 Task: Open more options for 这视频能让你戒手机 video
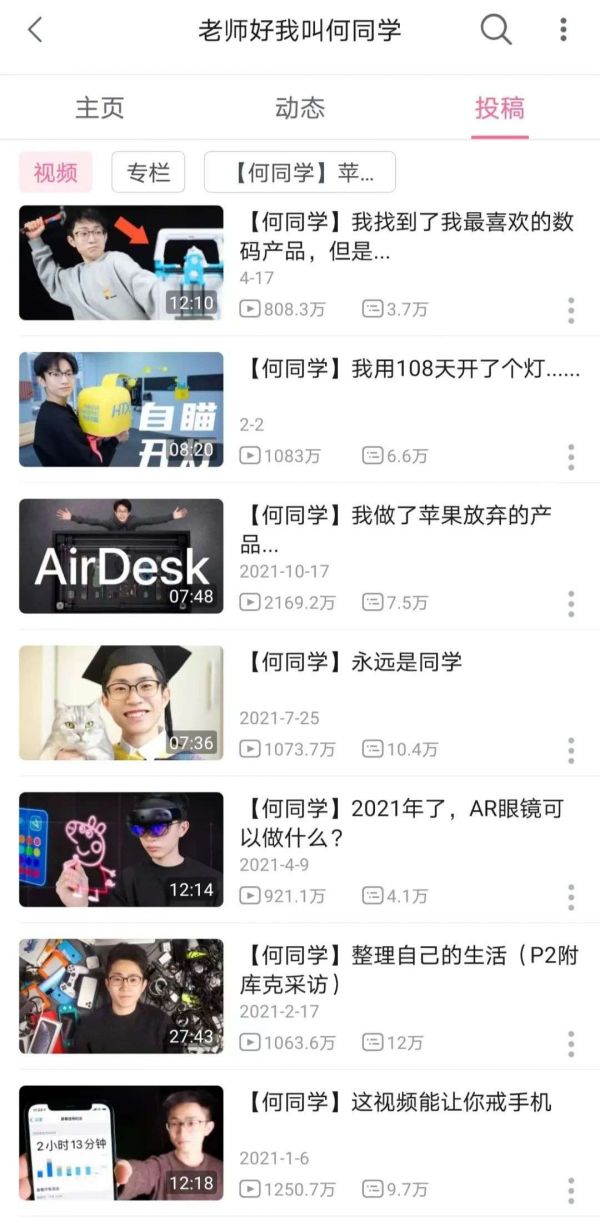(x=571, y=1190)
